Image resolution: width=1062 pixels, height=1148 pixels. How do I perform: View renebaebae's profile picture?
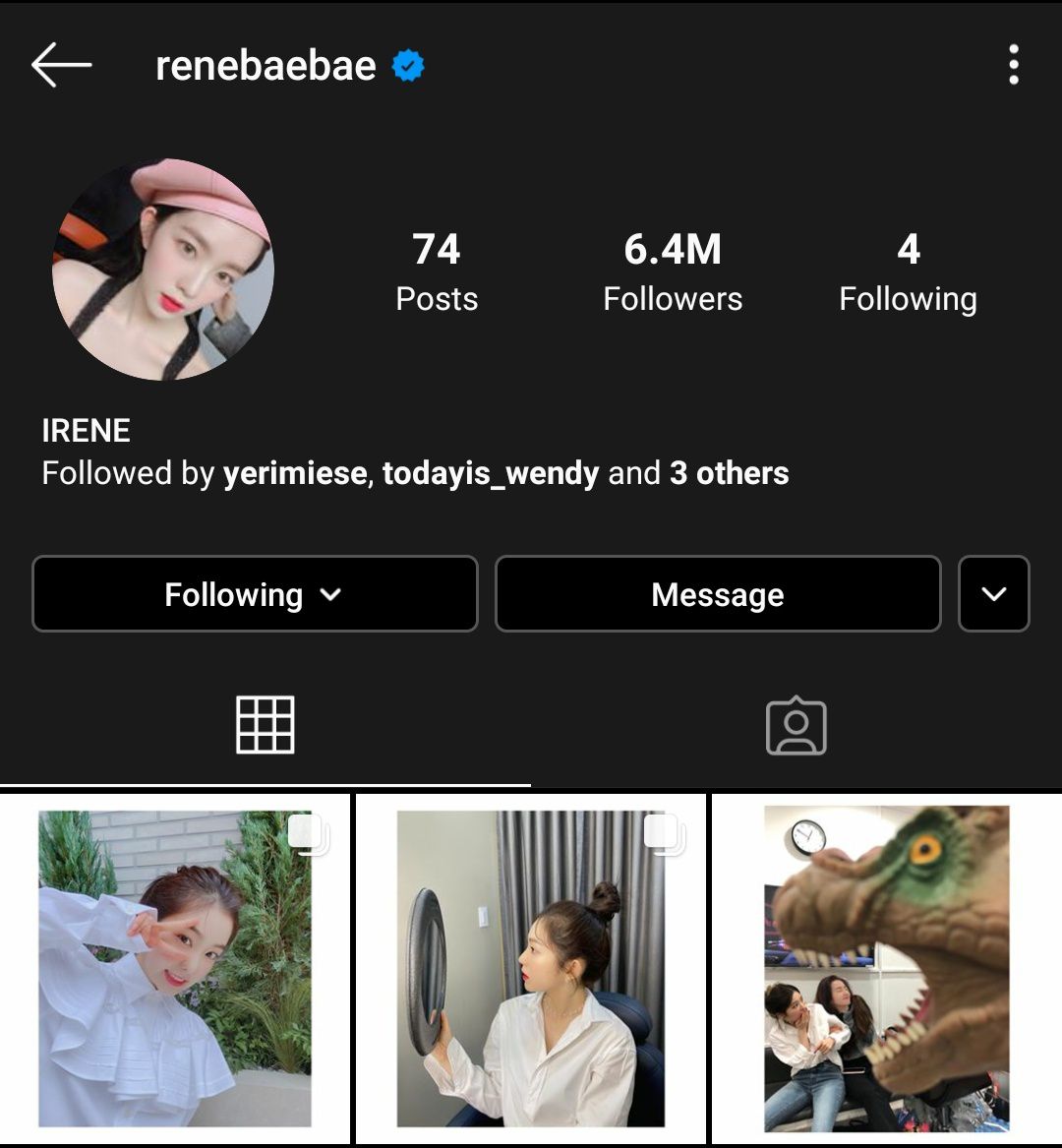coord(163,270)
